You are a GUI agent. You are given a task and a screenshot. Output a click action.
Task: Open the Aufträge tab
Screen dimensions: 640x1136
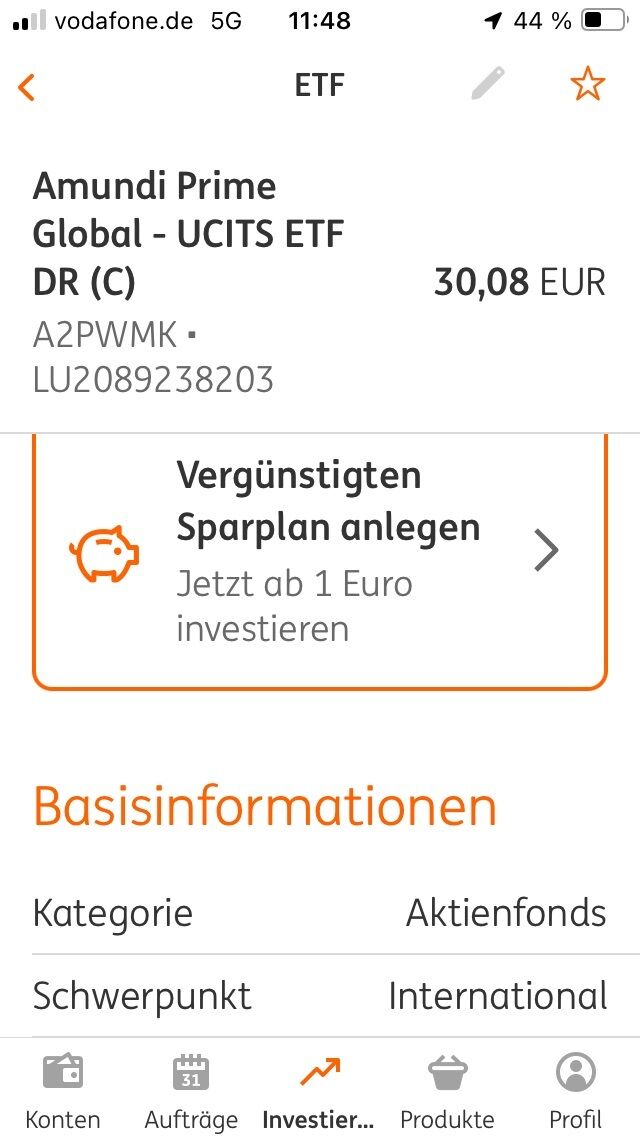tap(190, 1089)
